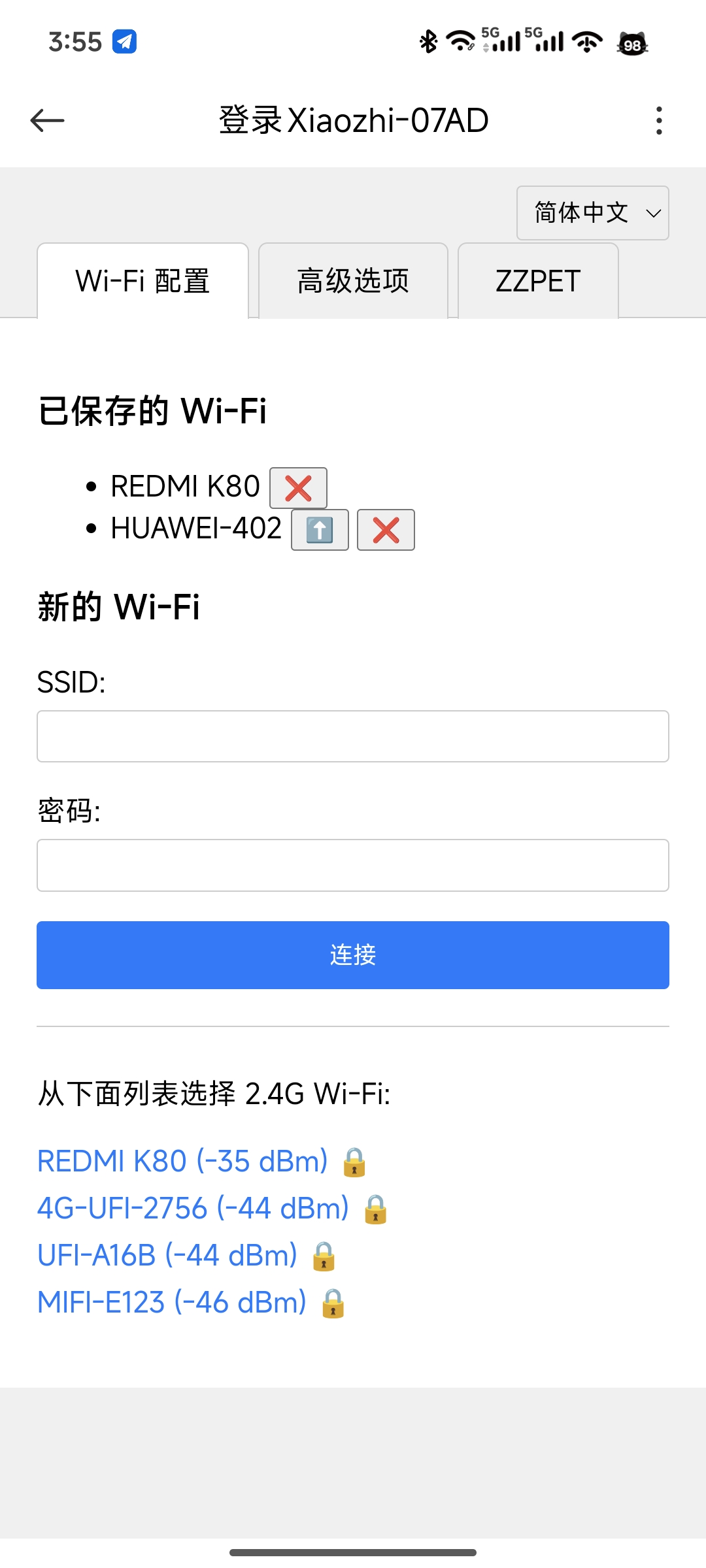Tap the blue 连接 button

[x=353, y=955]
